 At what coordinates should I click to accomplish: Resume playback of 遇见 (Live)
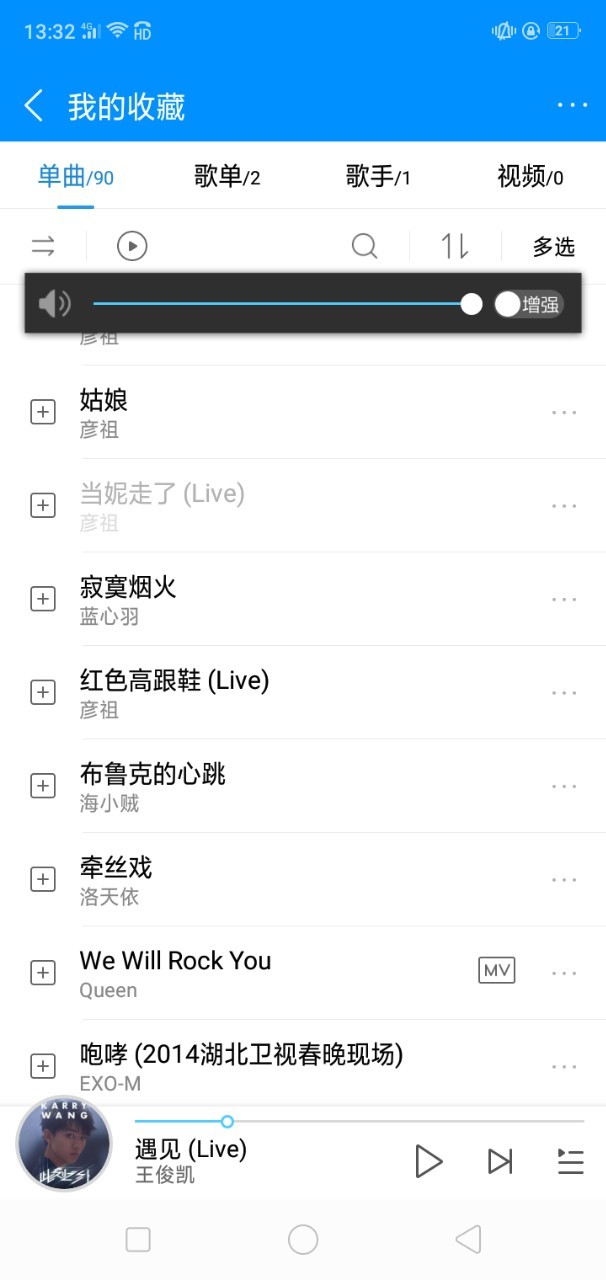pos(428,1161)
